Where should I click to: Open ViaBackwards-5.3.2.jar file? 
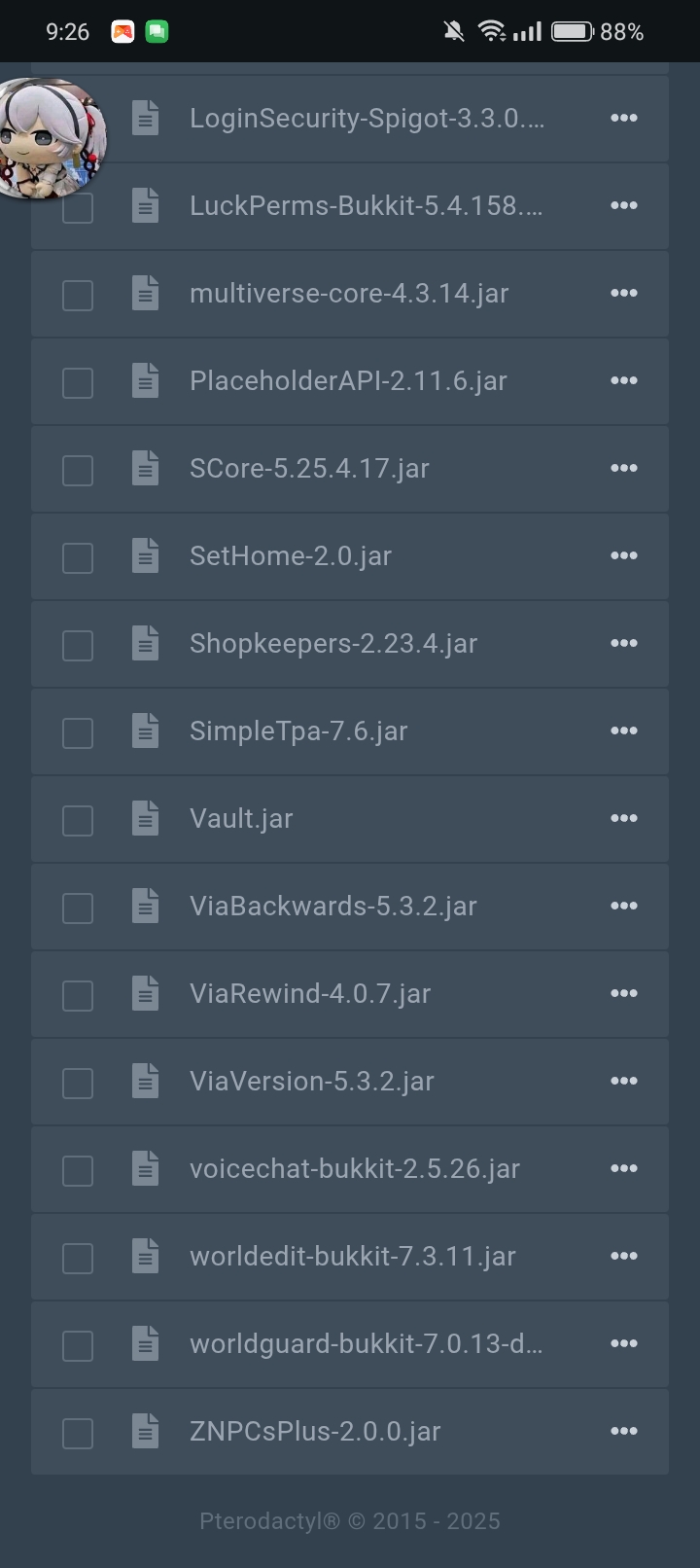tap(332, 907)
